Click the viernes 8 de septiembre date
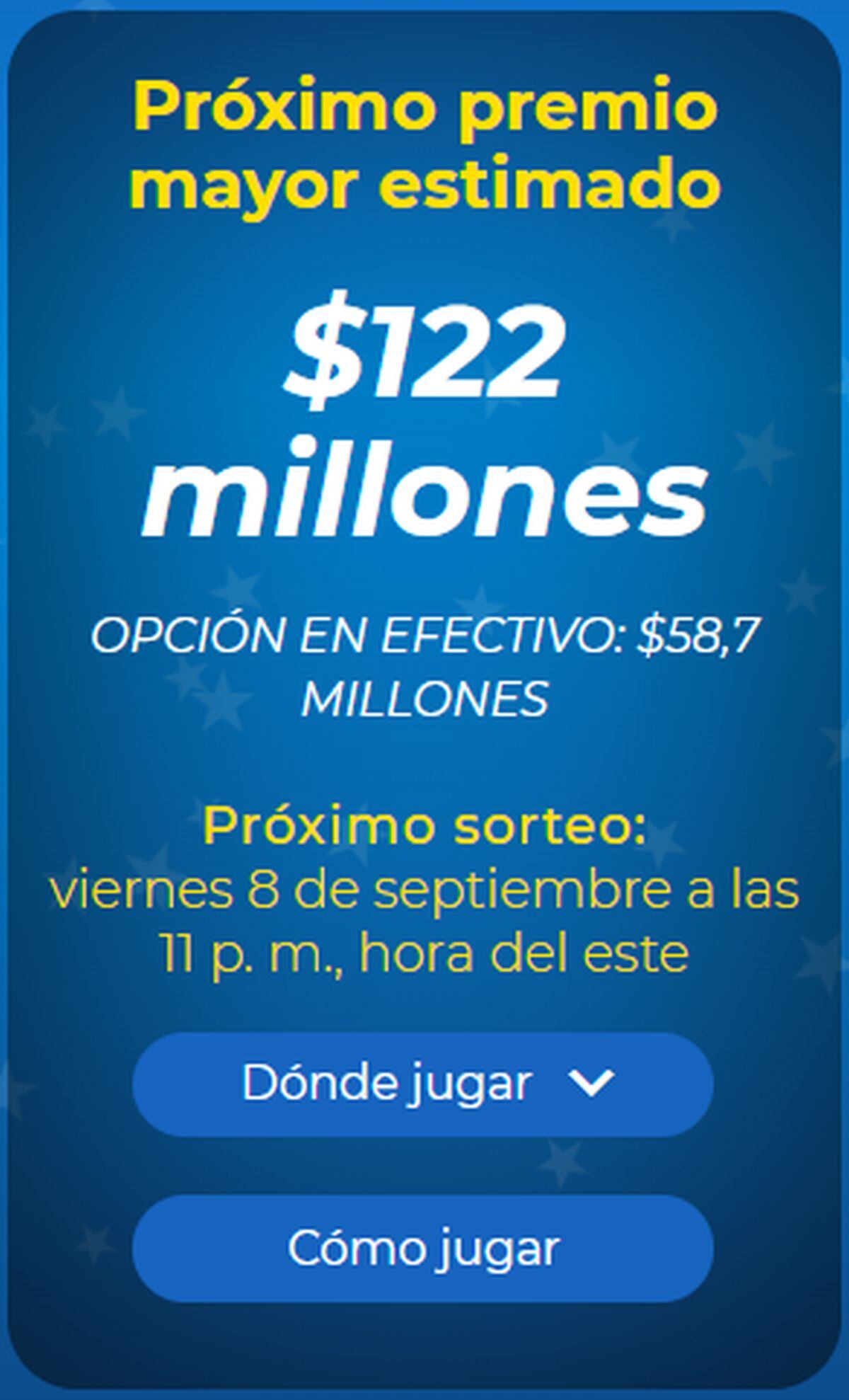The width and height of the screenshot is (849, 1400). click(x=424, y=895)
